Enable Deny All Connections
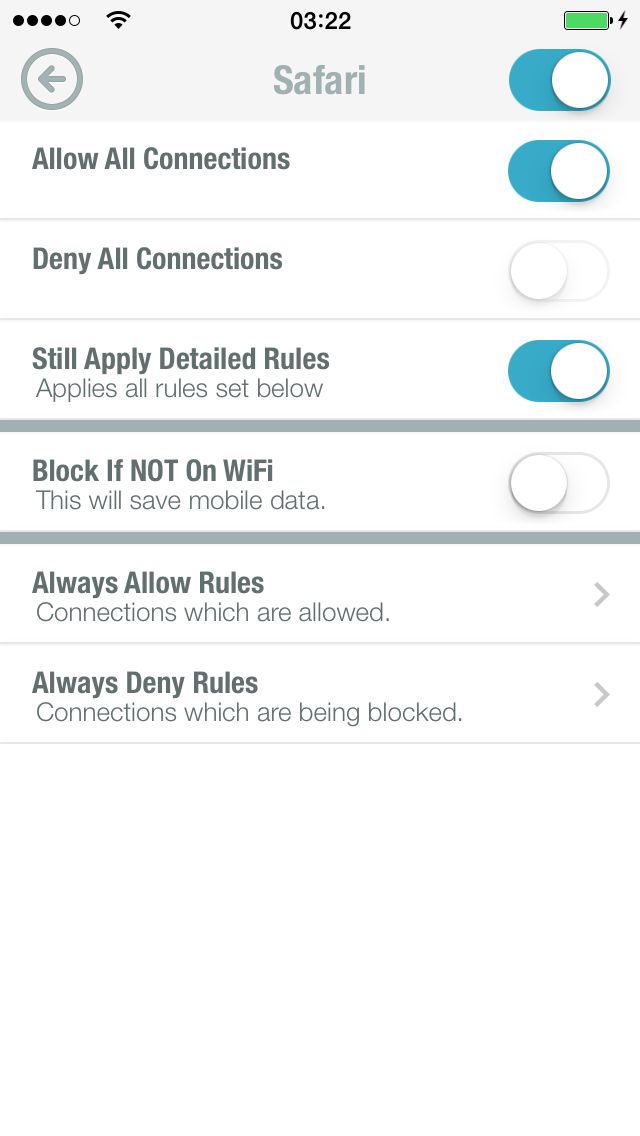The image size is (640, 1136). tap(559, 270)
